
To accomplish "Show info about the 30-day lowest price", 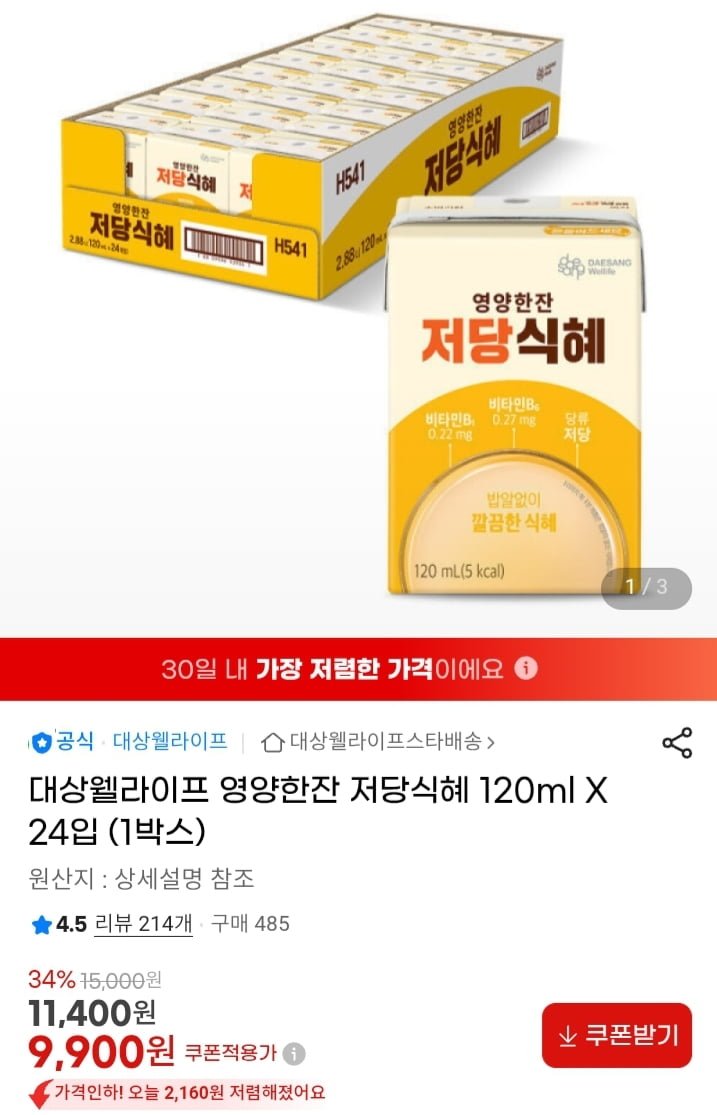I will click(529, 669).
